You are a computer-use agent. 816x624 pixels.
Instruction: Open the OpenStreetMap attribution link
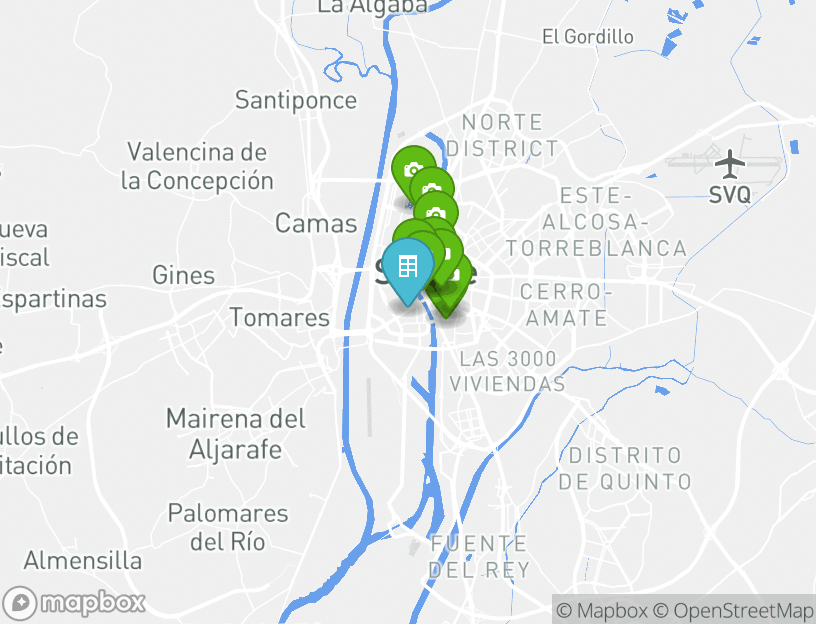click(733, 610)
